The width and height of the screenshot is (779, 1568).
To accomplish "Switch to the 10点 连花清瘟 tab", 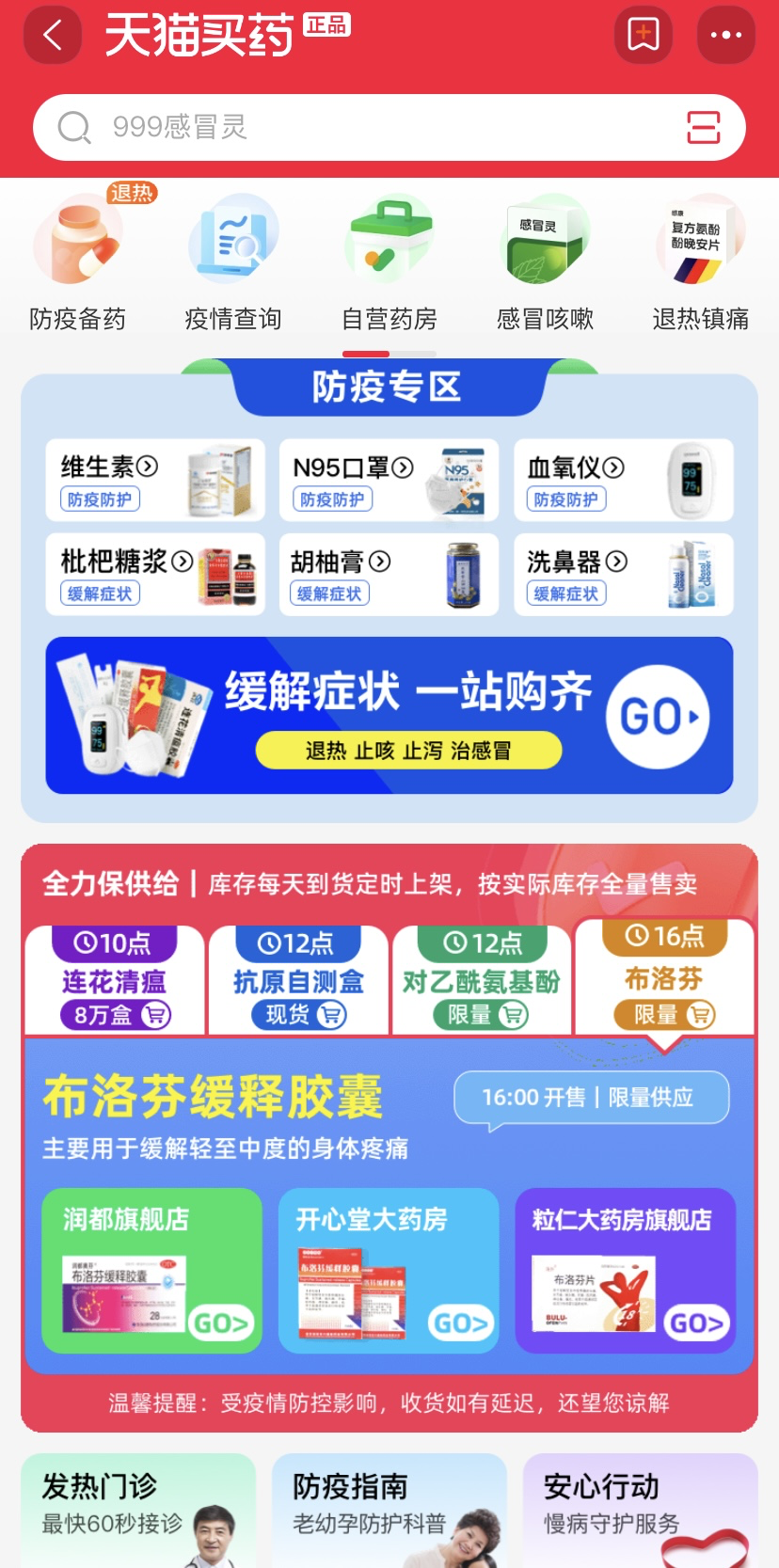I will (115, 979).
